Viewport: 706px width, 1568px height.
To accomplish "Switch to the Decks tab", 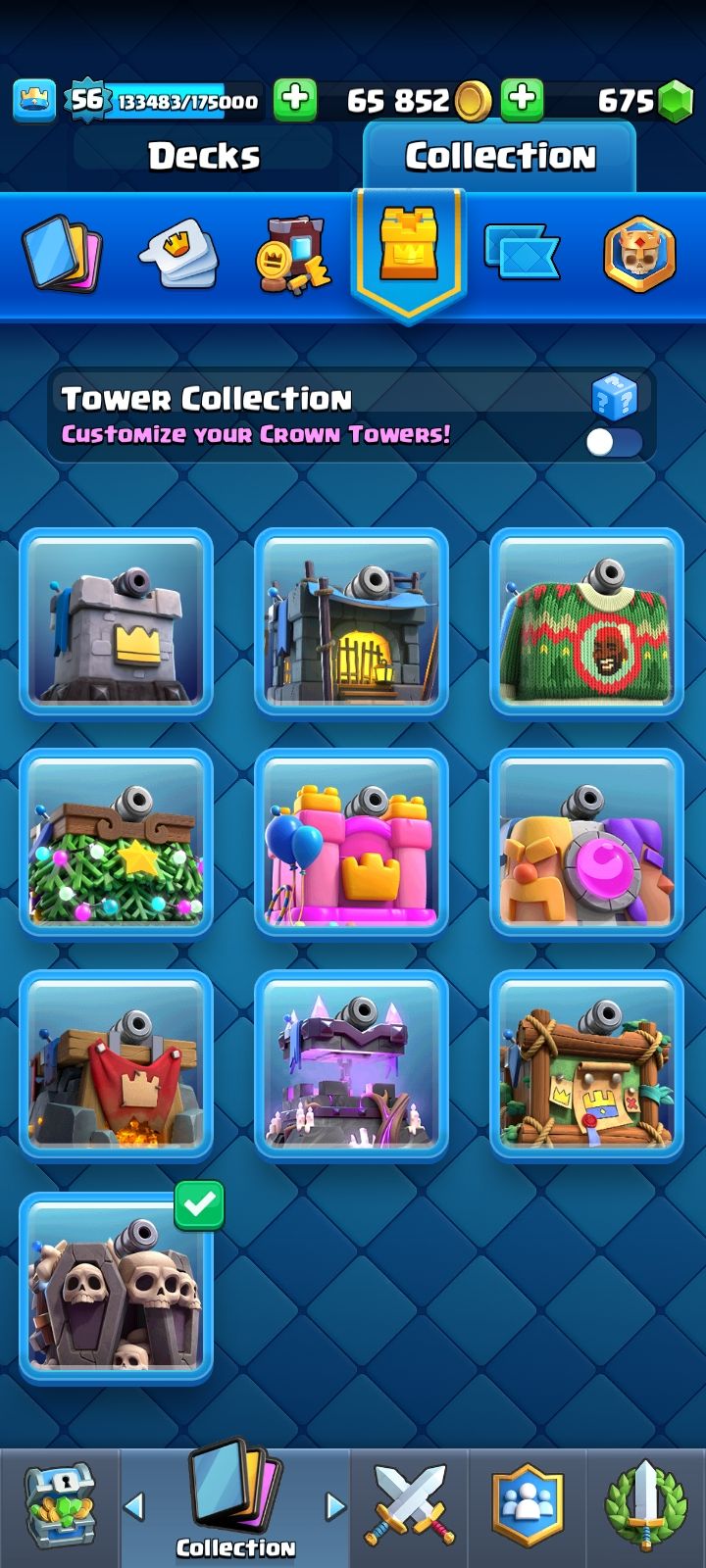I will click(204, 156).
